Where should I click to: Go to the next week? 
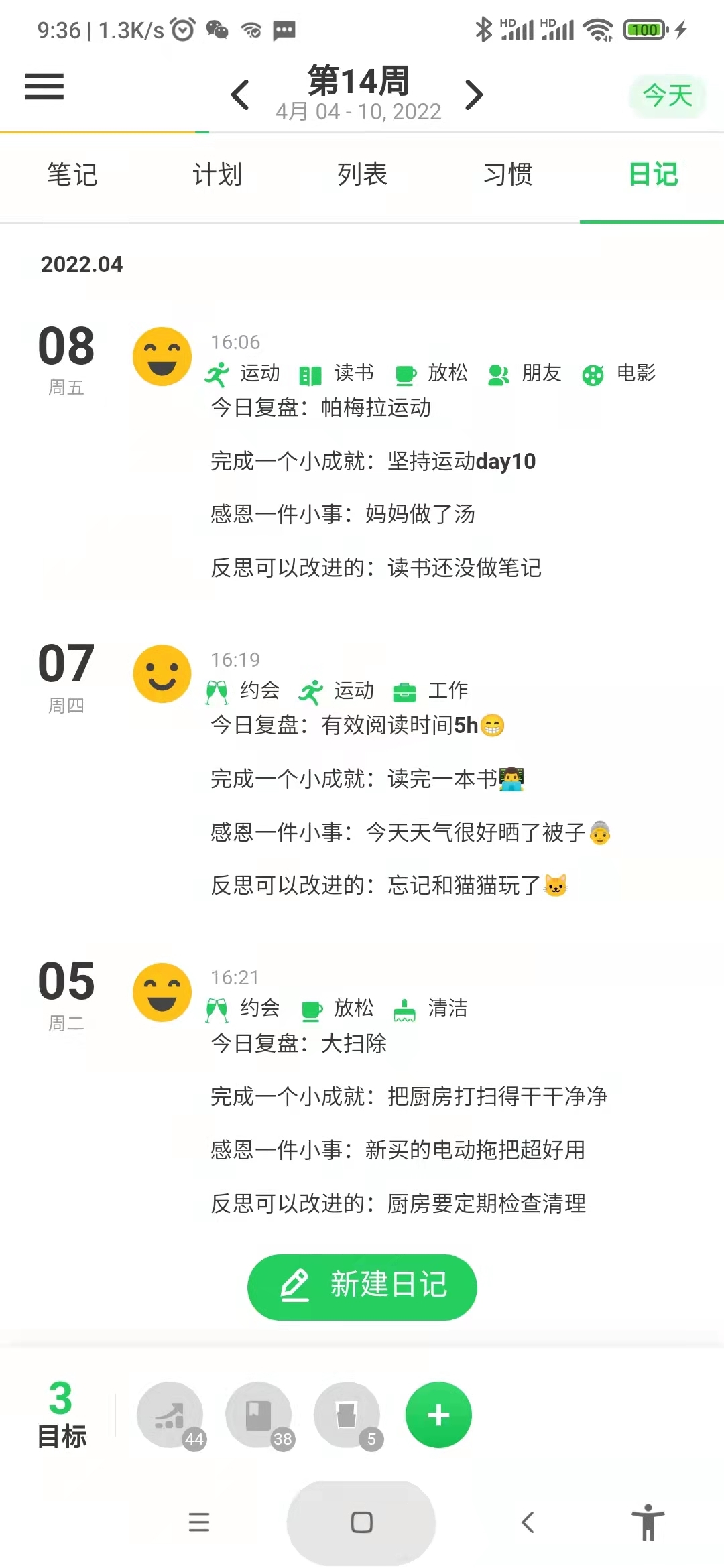click(474, 94)
